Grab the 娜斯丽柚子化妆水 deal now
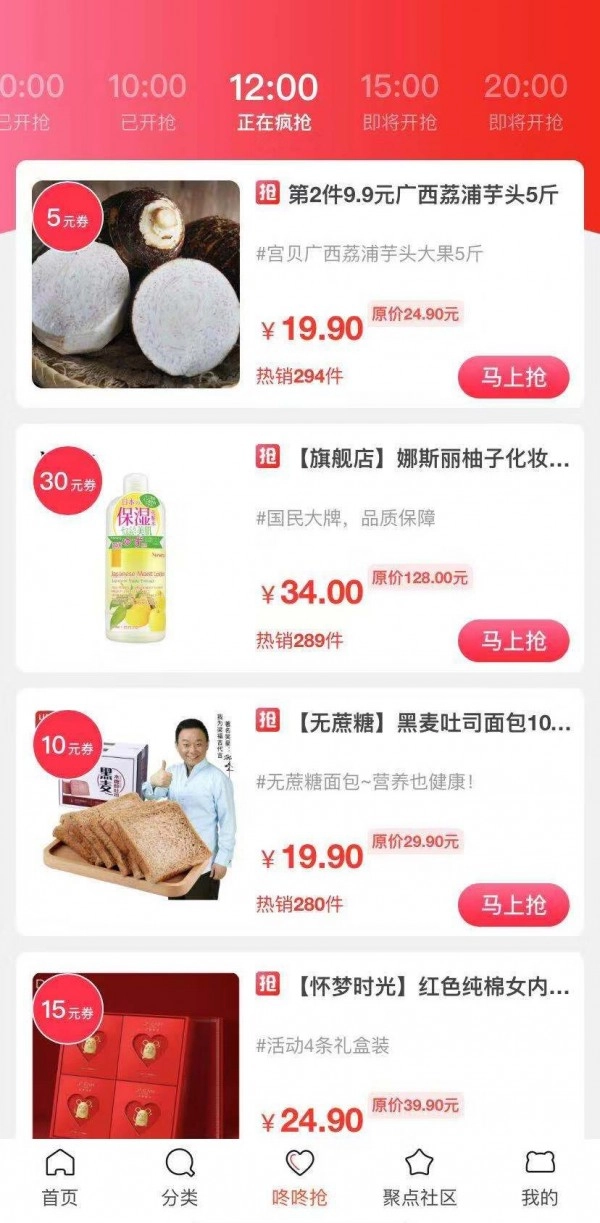Screen dimensions: 600x1223 pos(513,641)
